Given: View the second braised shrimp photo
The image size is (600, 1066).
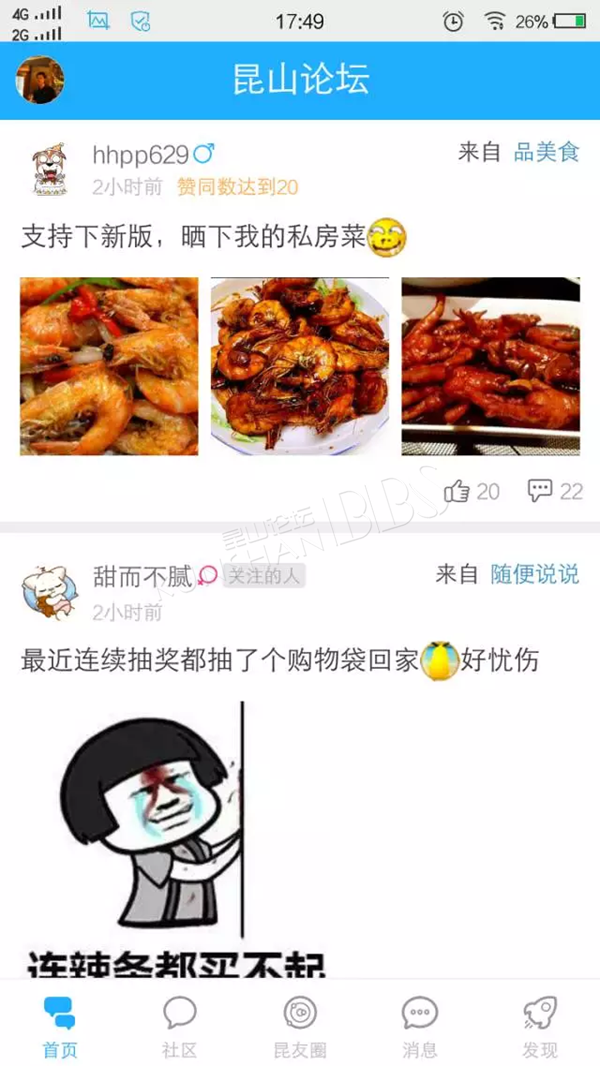Looking at the screenshot, I should pyautogui.click(x=300, y=366).
